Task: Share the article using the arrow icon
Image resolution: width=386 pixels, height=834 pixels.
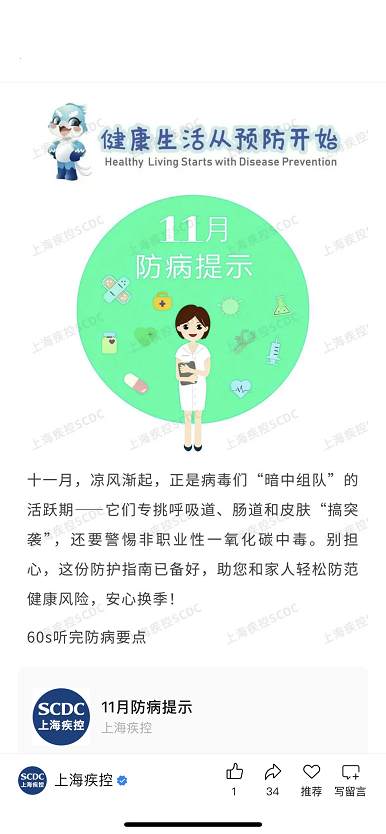Action: (x=272, y=772)
